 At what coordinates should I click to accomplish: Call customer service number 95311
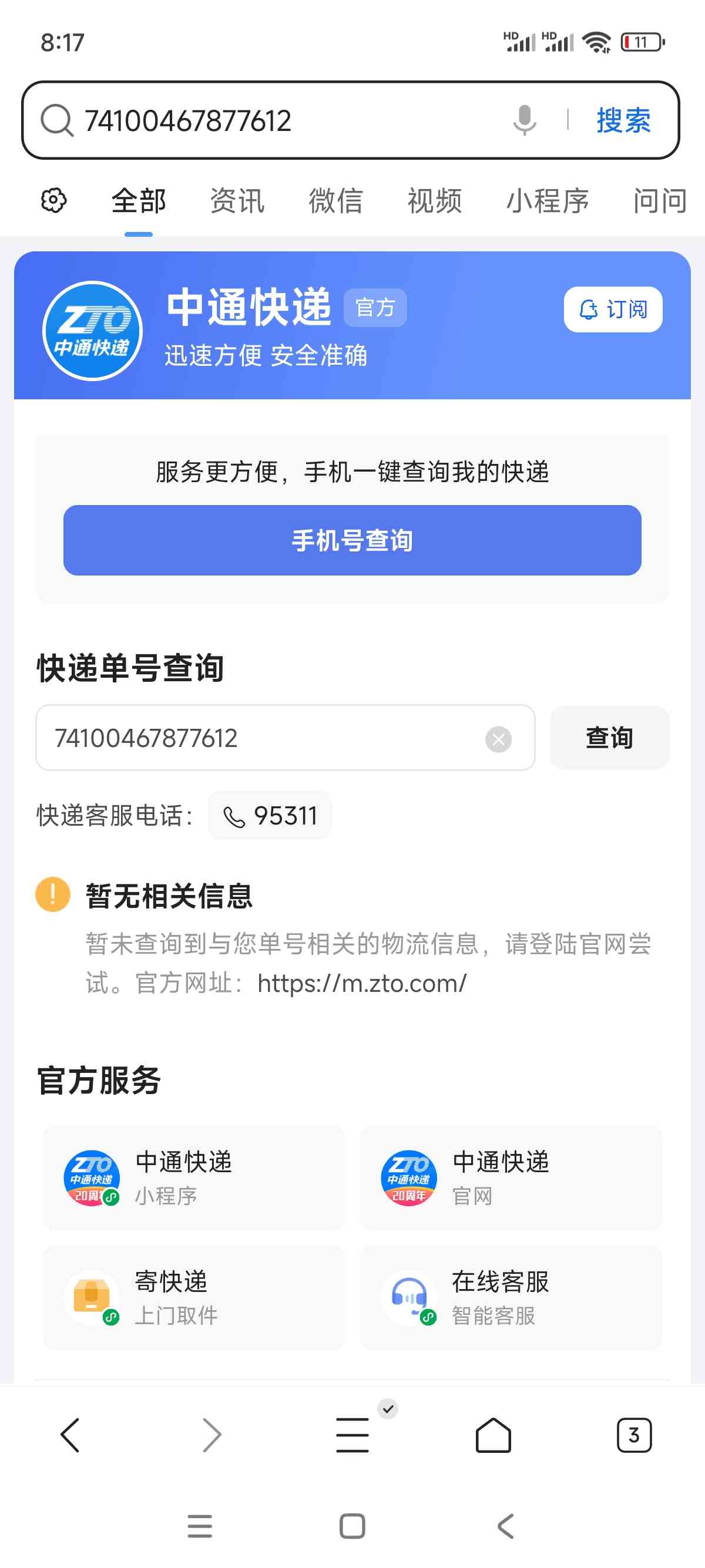click(270, 816)
